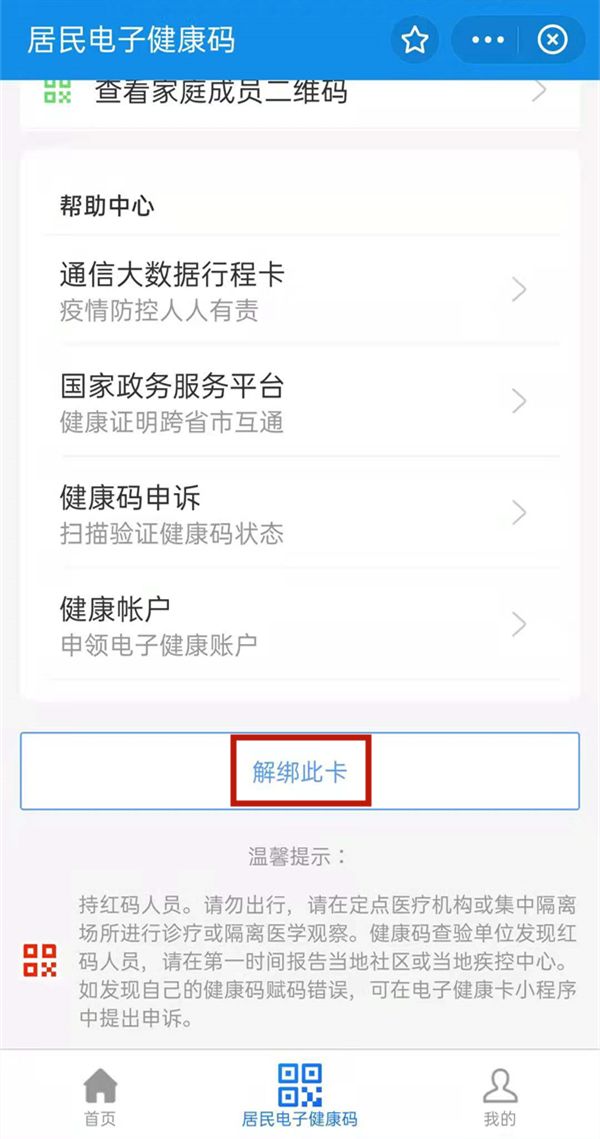Open the three-dot more options menu
This screenshot has height=1139, width=600.
point(487,40)
